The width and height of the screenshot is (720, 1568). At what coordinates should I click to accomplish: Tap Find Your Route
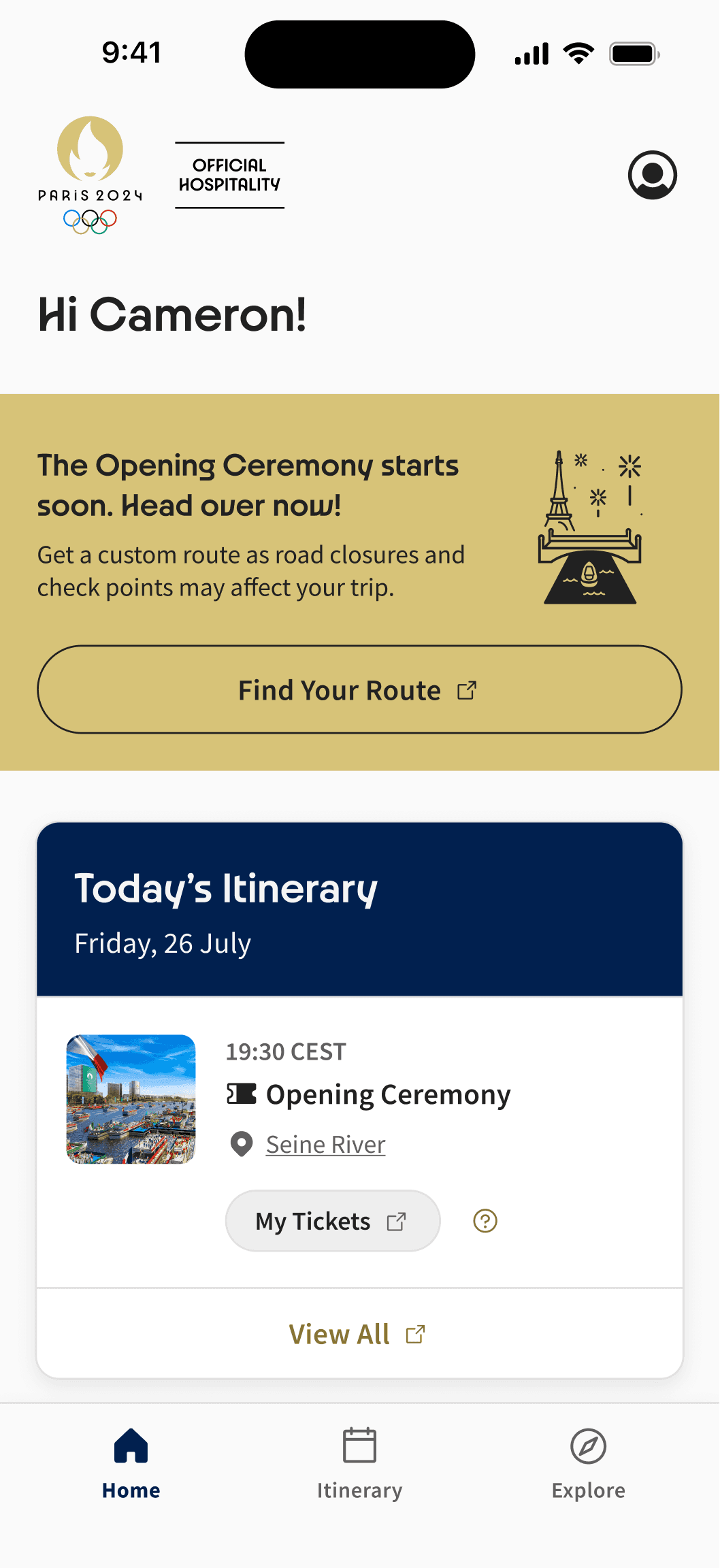pos(360,689)
